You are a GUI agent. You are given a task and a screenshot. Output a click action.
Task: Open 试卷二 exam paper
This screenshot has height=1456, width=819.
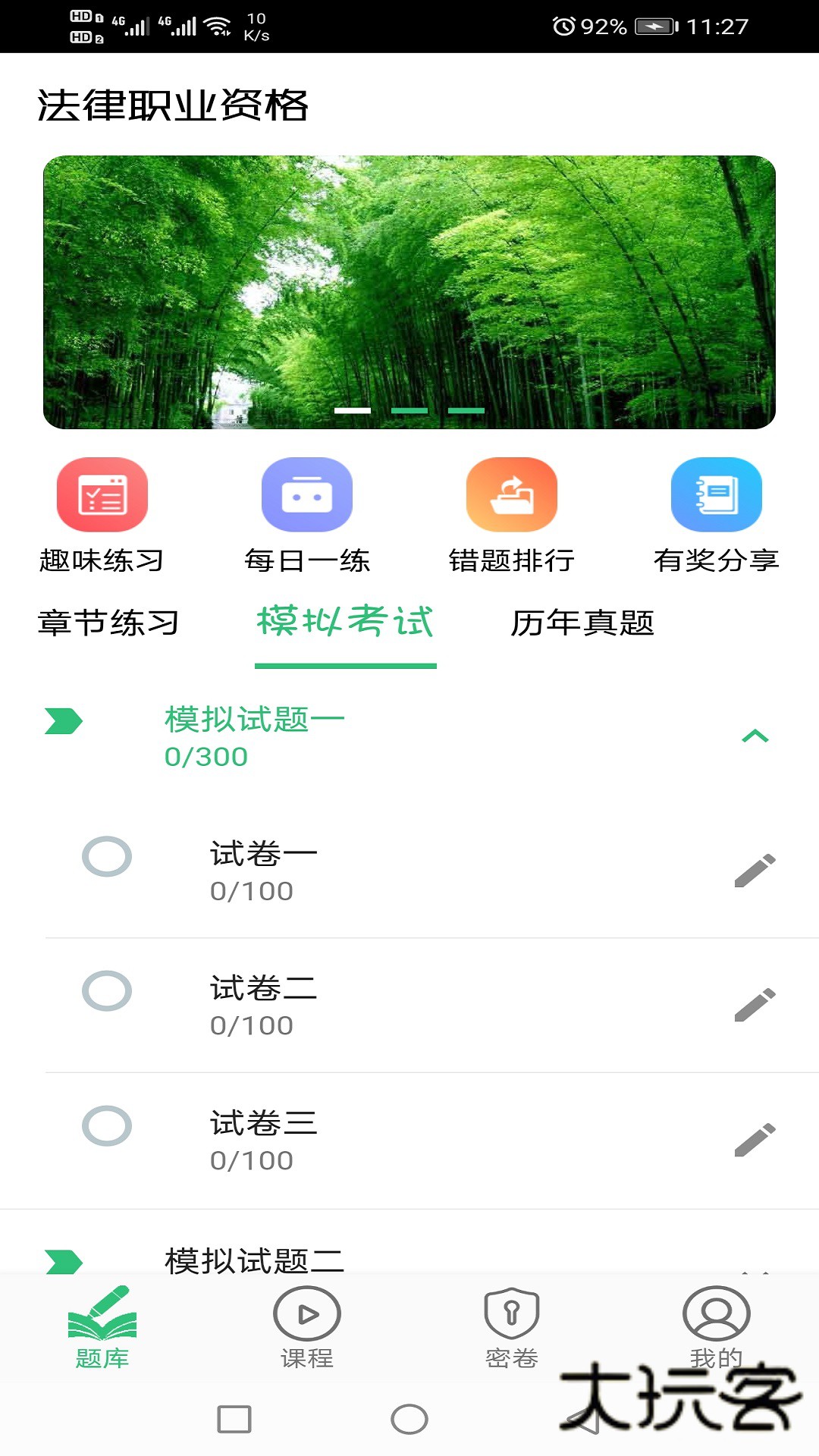pos(263,990)
